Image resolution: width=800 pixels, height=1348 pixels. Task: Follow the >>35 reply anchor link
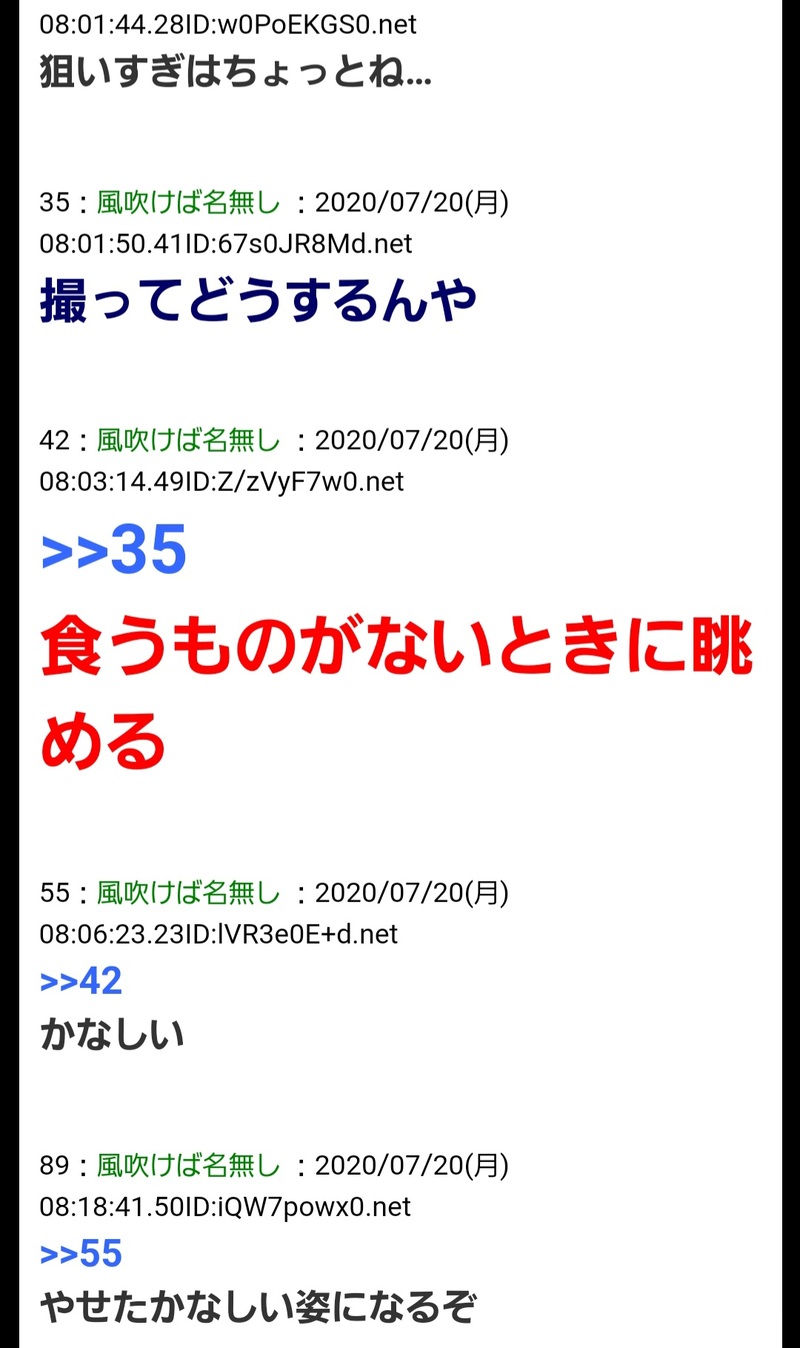(113, 551)
